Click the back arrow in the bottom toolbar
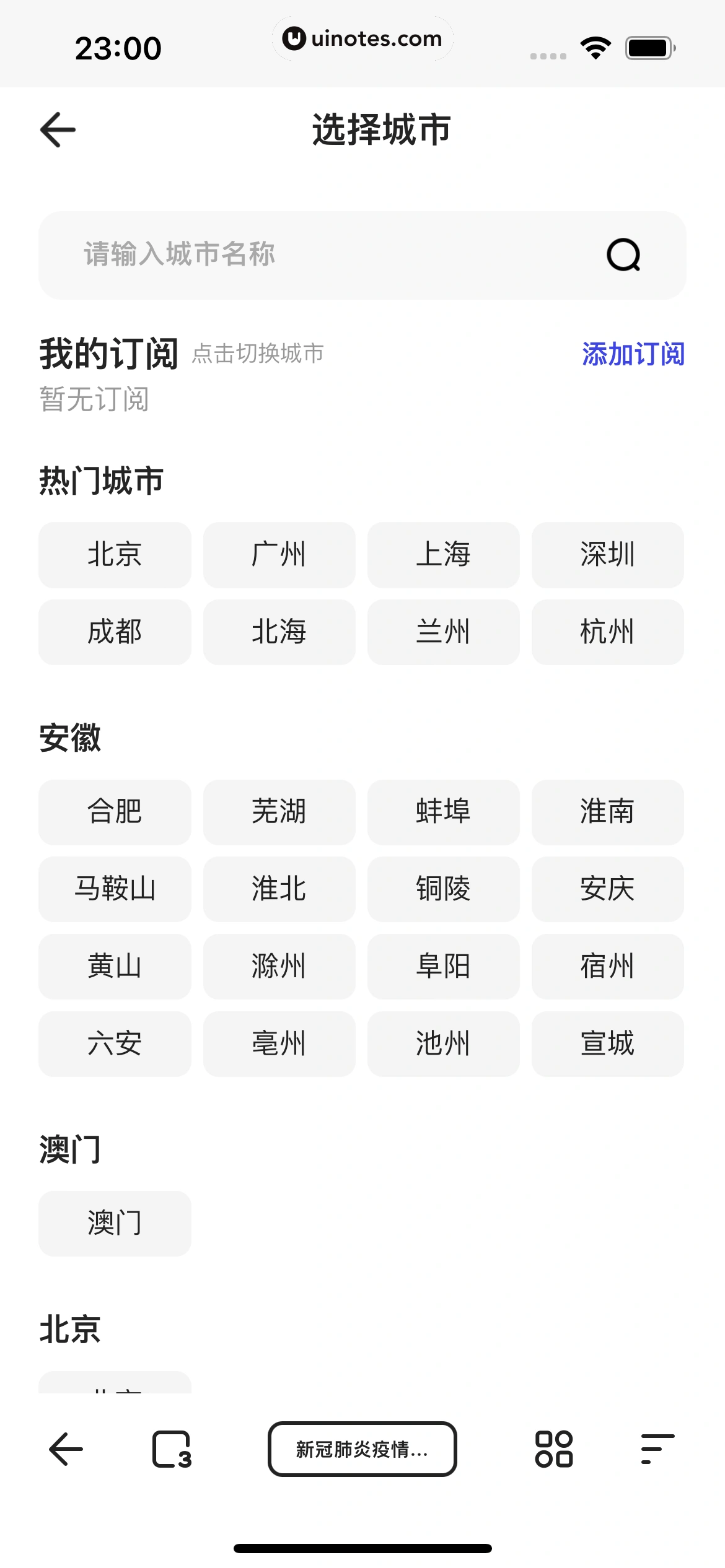 [x=64, y=1449]
